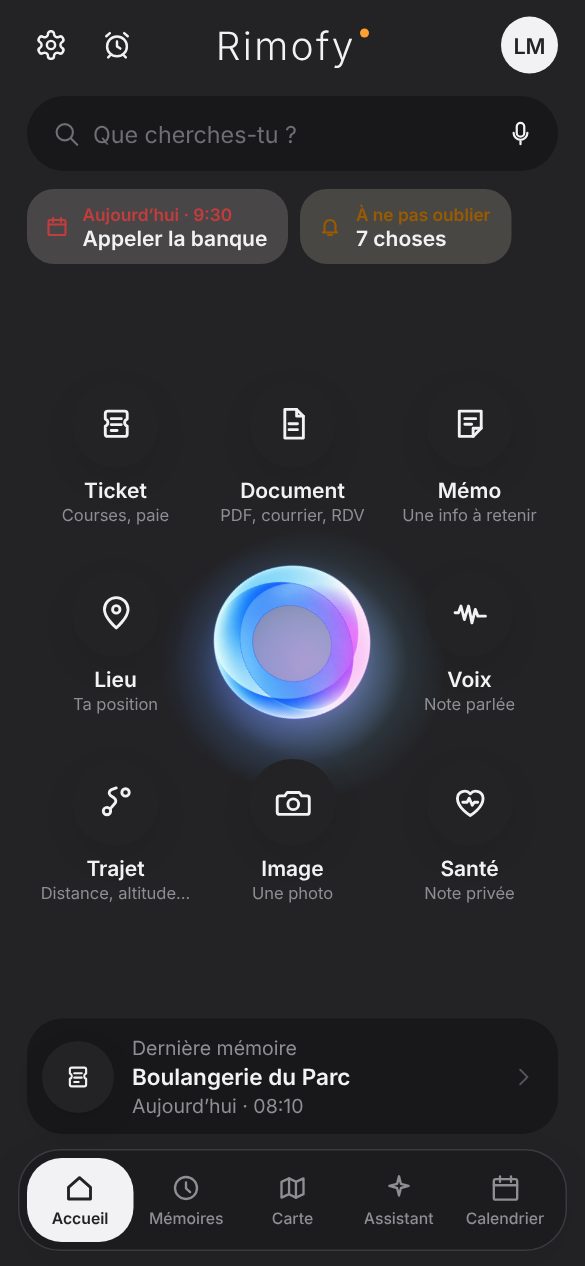This screenshot has height=1266, width=585.
Task: Start voice search with the microphone
Action: pyautogui.click(x=520, y=134)
